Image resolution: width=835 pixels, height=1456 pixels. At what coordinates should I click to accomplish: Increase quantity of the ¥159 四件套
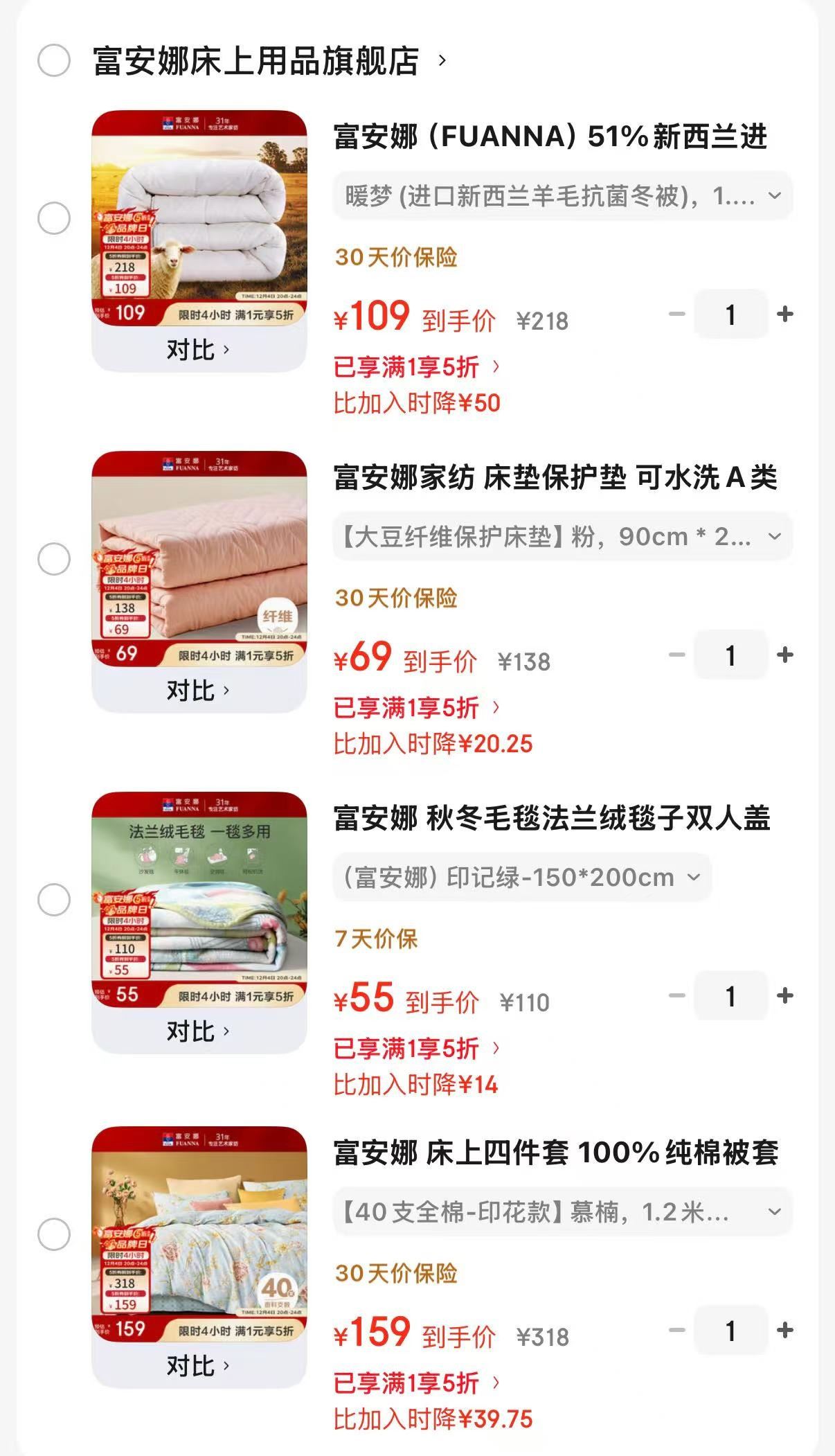point(784,1331)
